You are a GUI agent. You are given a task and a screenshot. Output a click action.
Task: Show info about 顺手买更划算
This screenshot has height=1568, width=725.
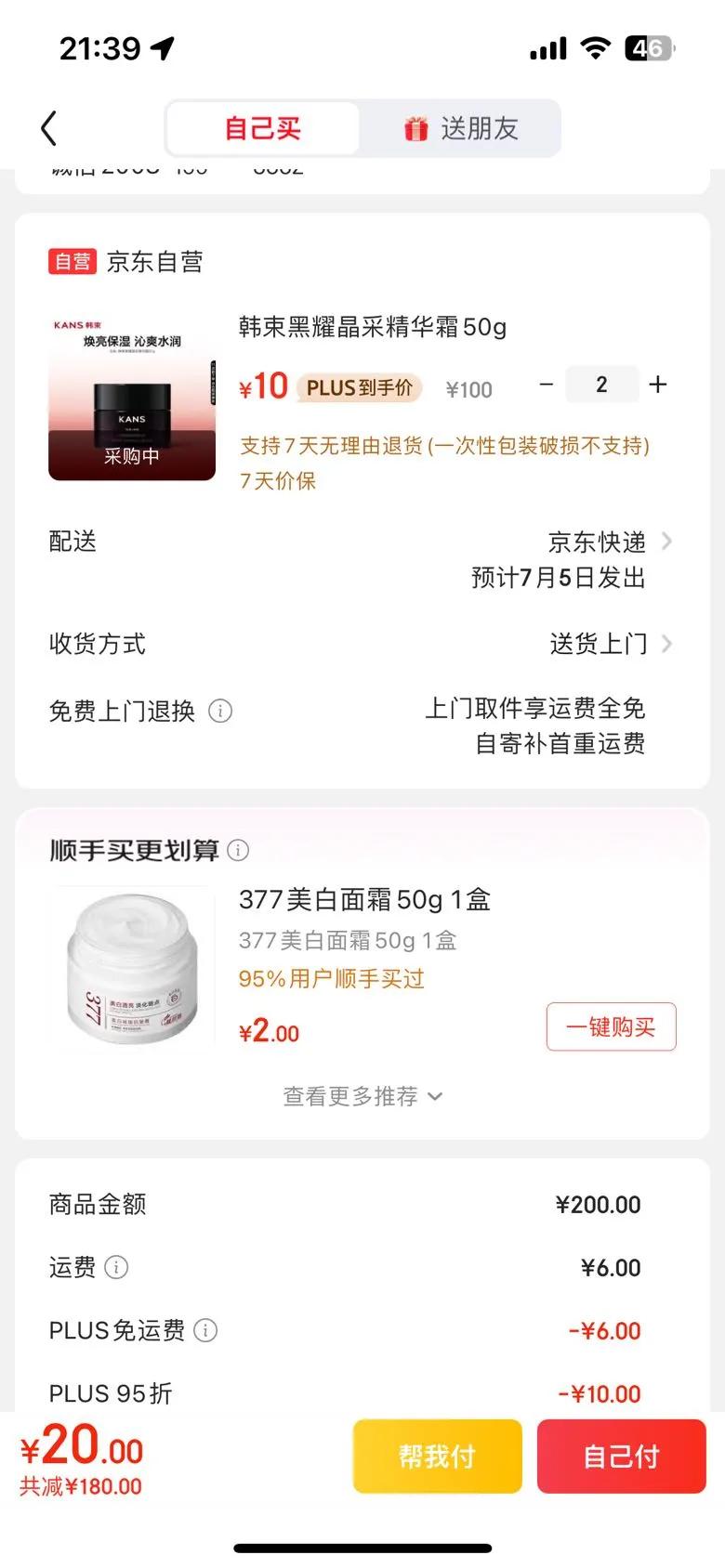tap(239, 850)
